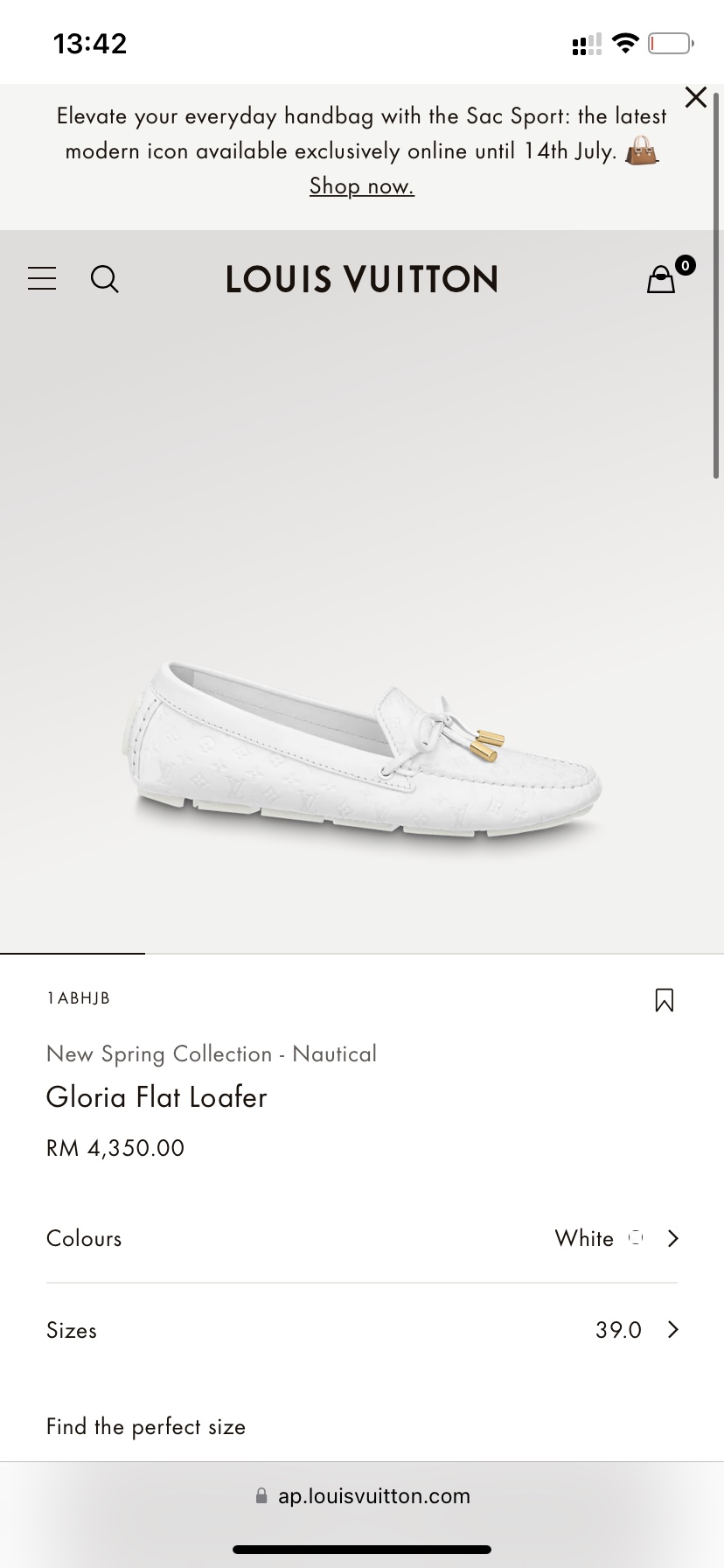This screenshot has height=1568, width=724.
Task: Follow the Shop now link
Action: pos(361,186)
